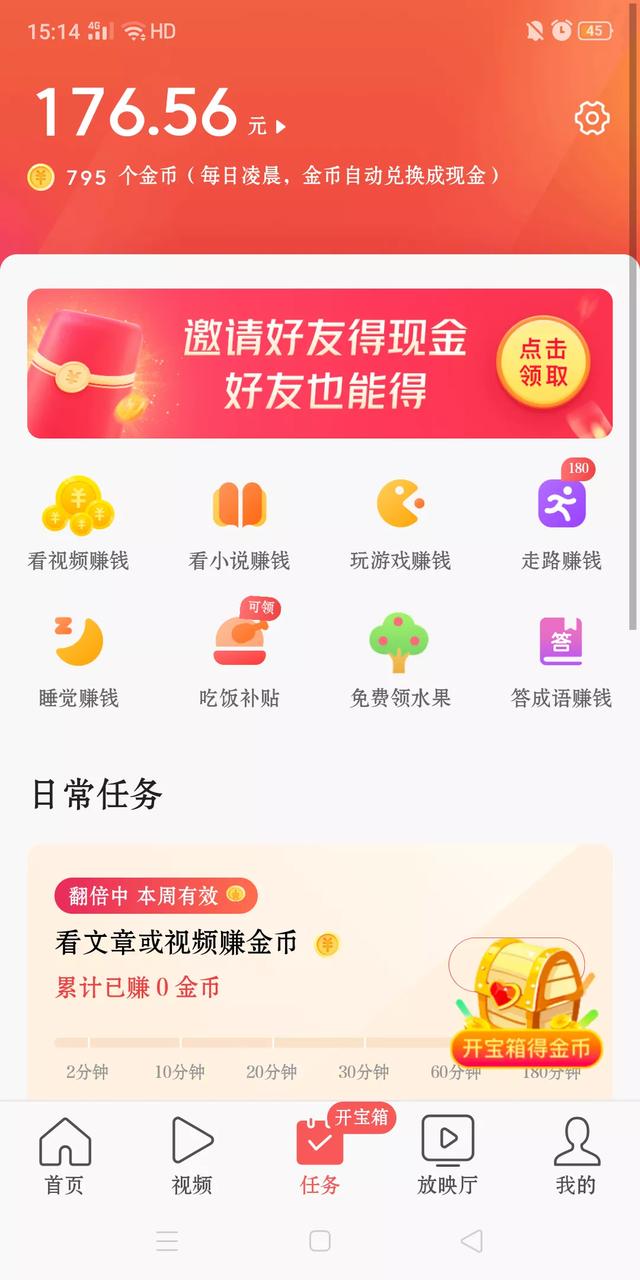
Task: Open 答成语赚钱
Action: tap(561, 660)
